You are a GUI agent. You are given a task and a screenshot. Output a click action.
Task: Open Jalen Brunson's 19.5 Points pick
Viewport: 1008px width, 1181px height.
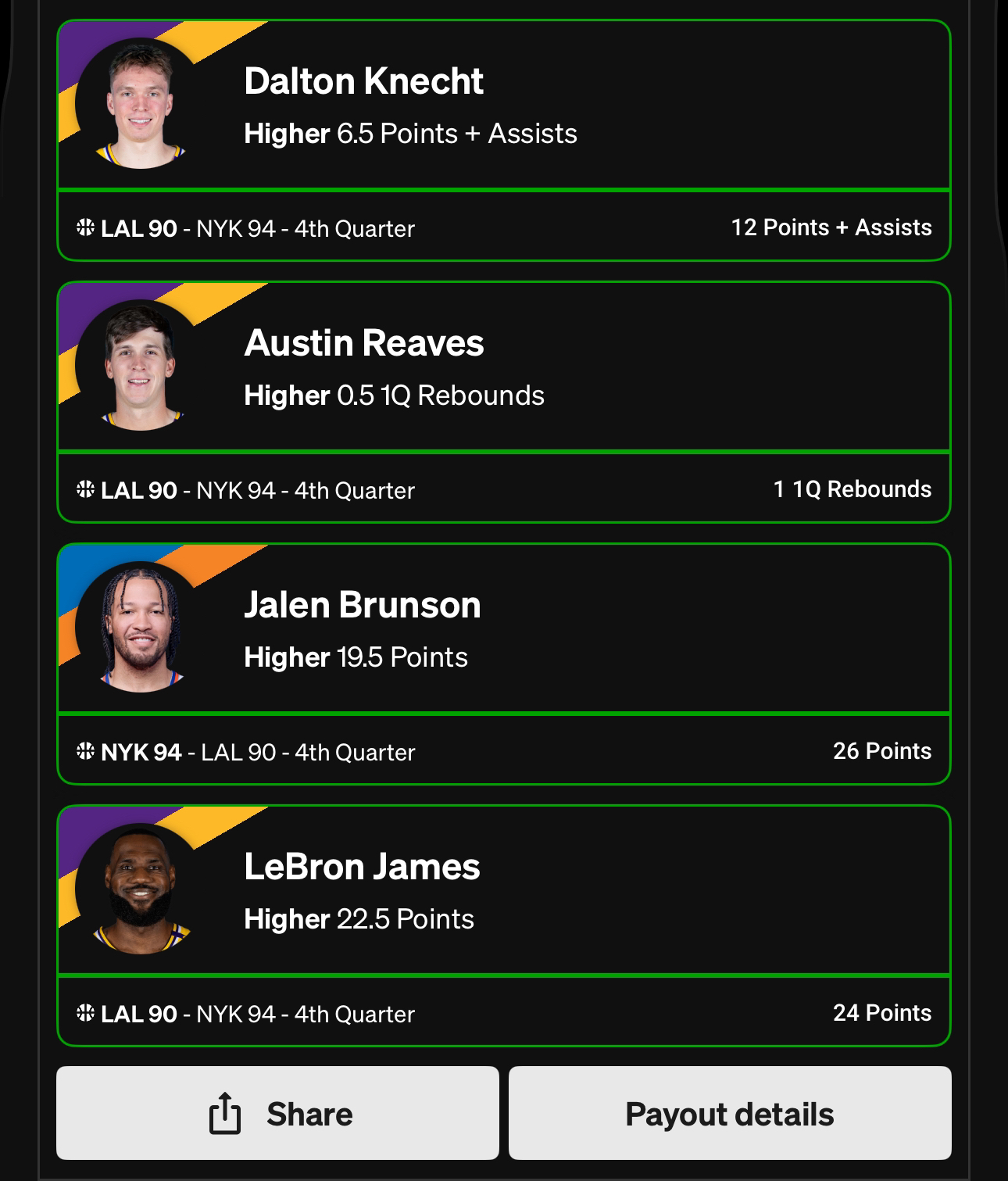point(503,629)
